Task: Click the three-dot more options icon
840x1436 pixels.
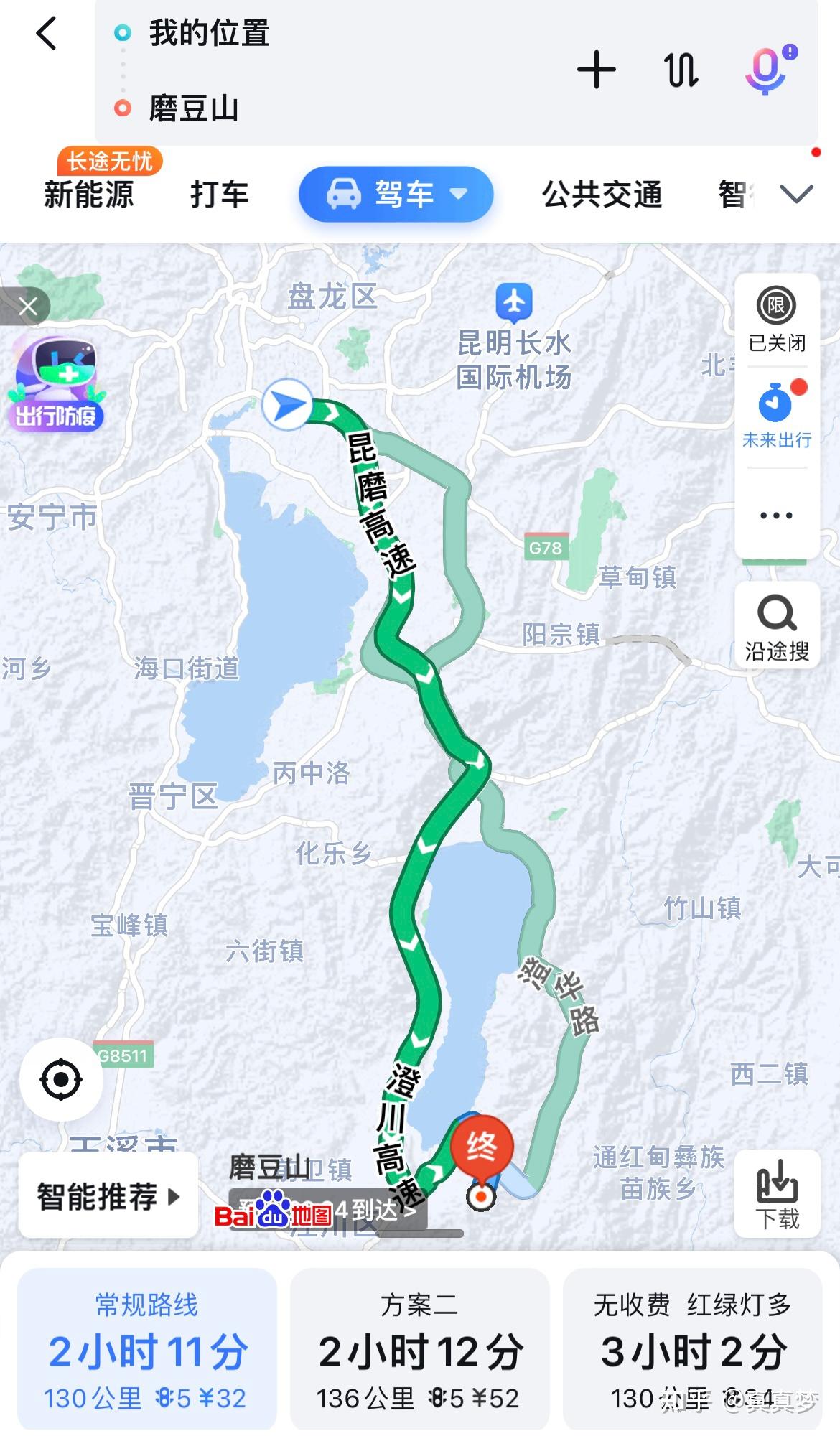Action: pos(775,516)
